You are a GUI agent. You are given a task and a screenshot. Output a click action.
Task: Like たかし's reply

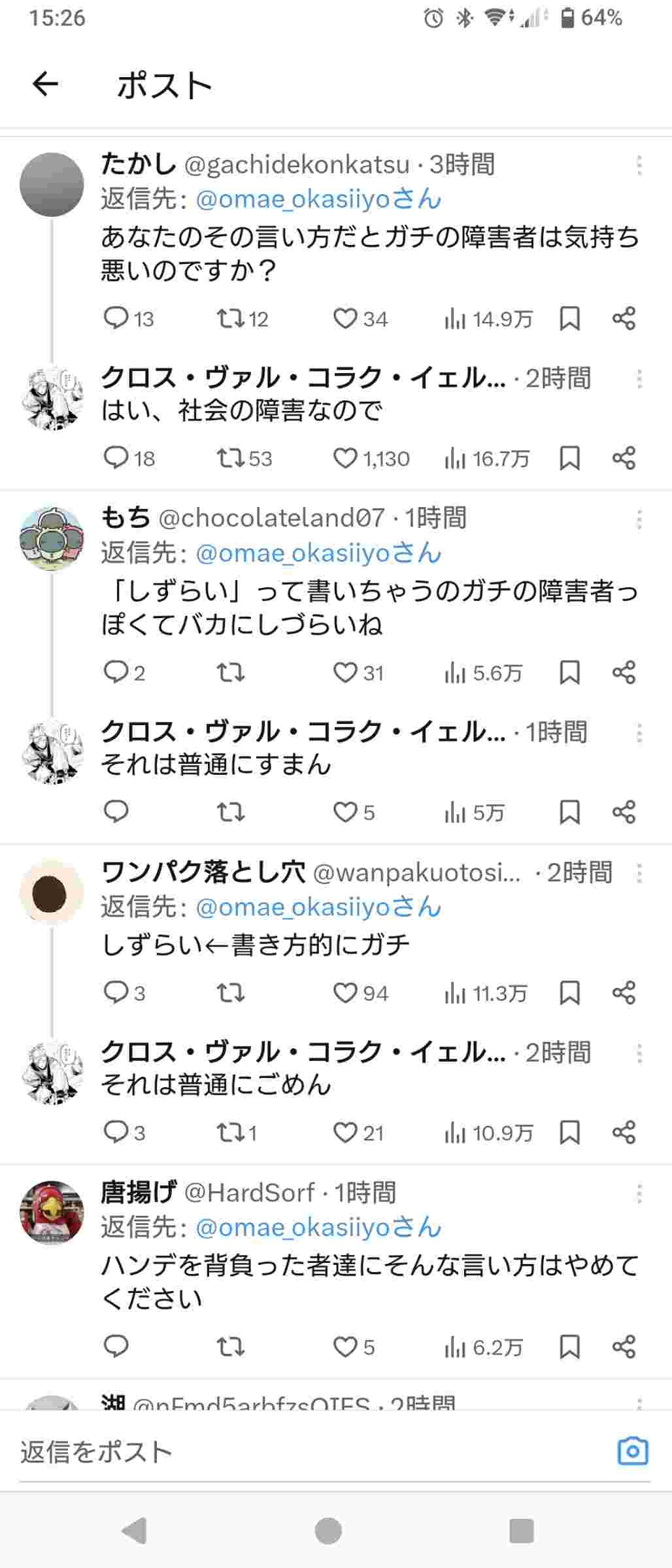(344, 319)
